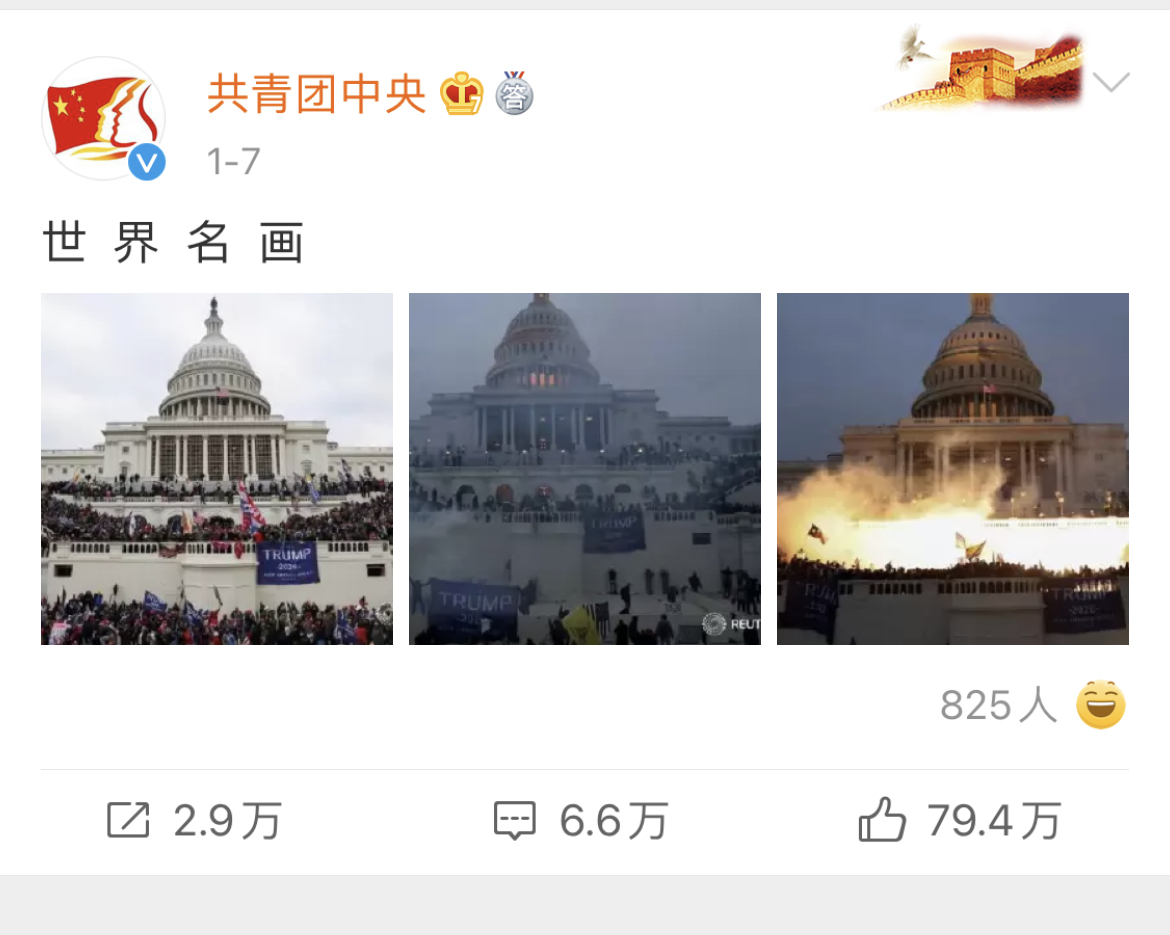Open the first Capitol crowd photo

point(217,469)
